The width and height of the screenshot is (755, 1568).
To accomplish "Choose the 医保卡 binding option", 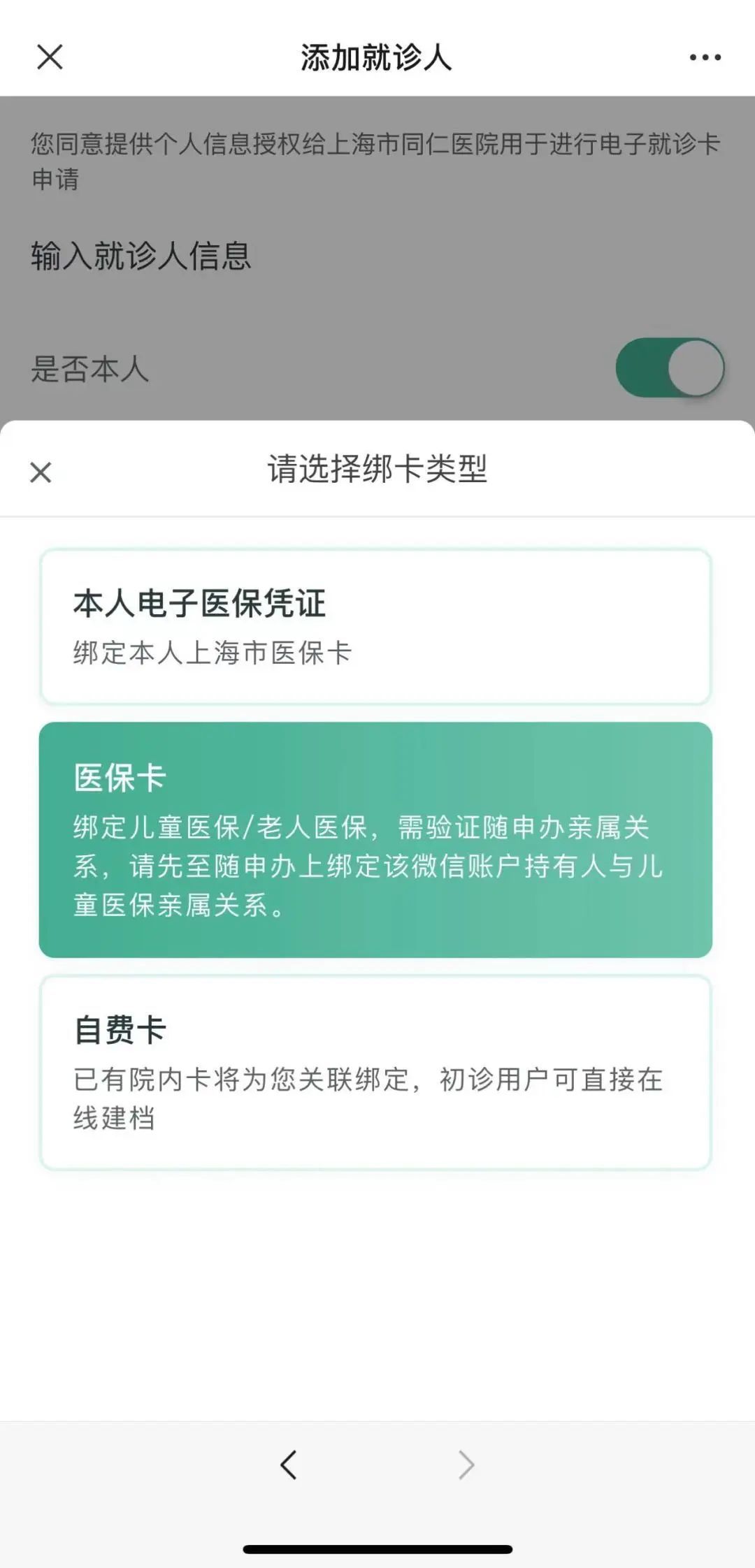I will 375,839.
